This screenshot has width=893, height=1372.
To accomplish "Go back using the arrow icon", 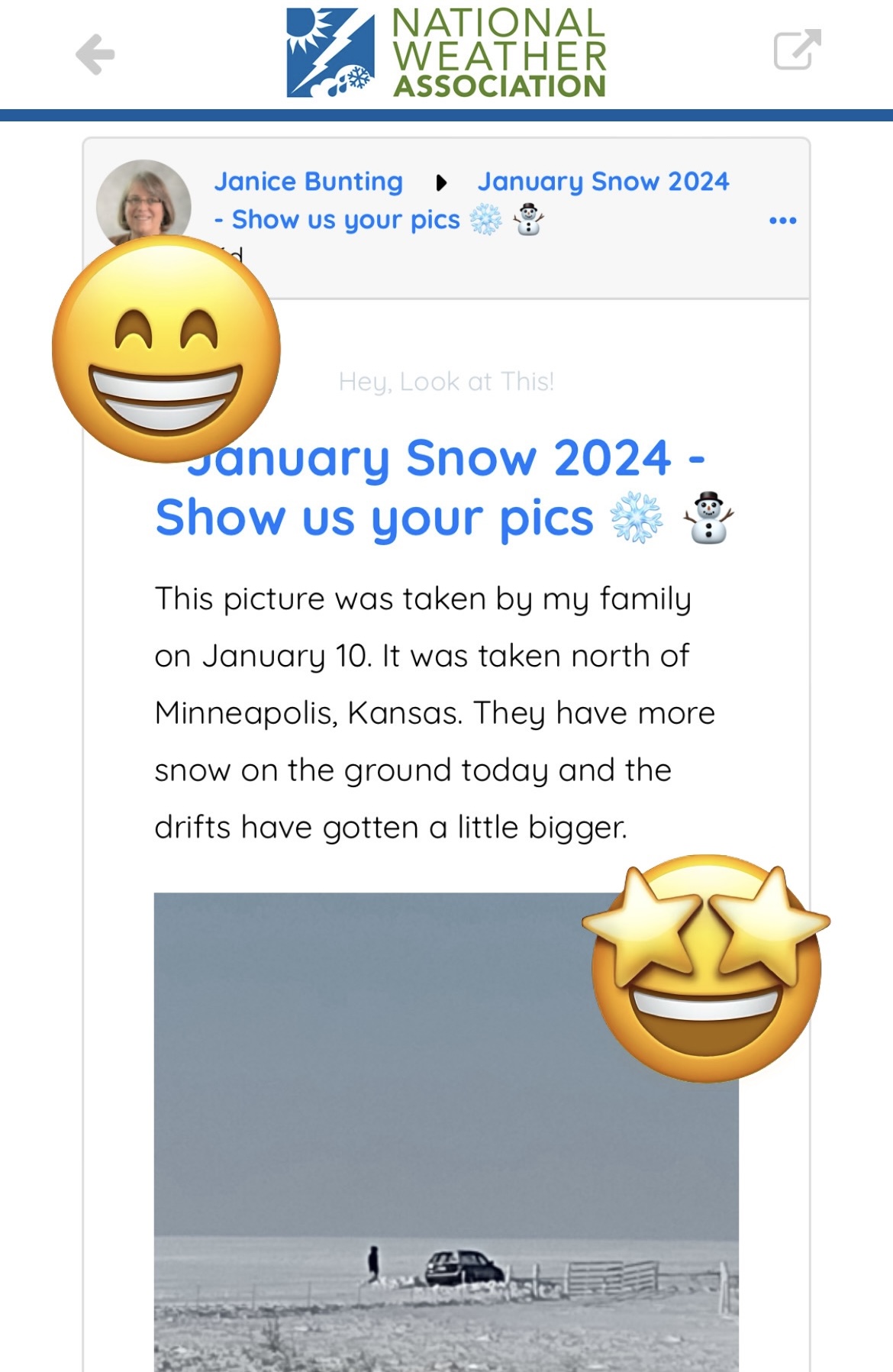I will click(x=95, y=54).
